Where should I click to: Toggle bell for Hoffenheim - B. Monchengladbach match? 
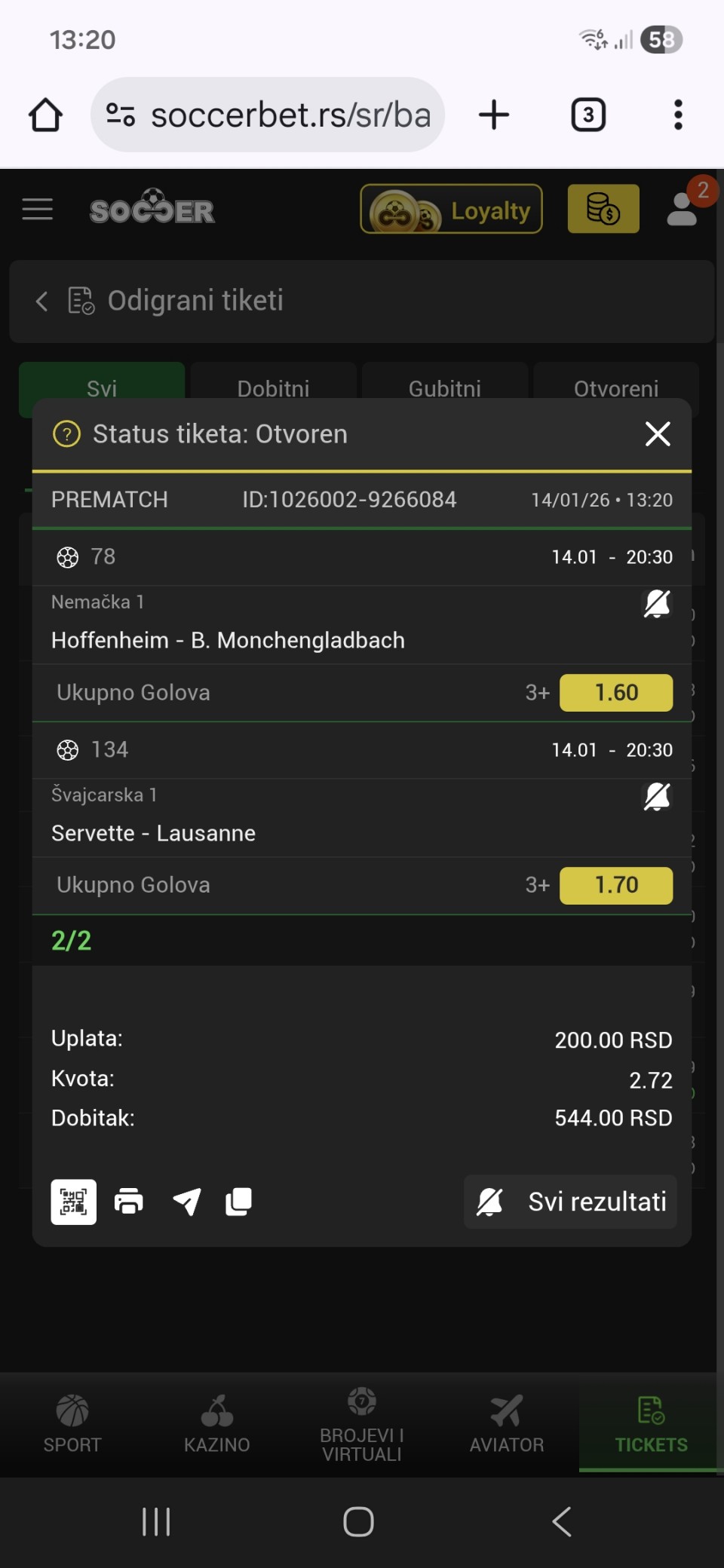[657, 604]
